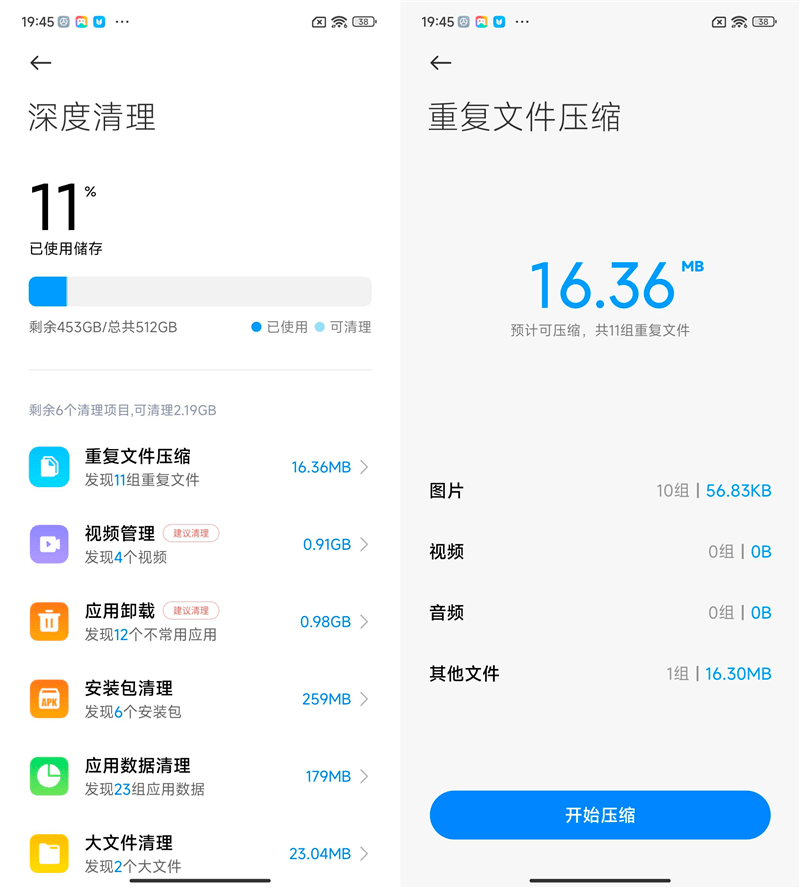Tap the 开始压缩 button

pyautogui.click(x=600, y=815)
